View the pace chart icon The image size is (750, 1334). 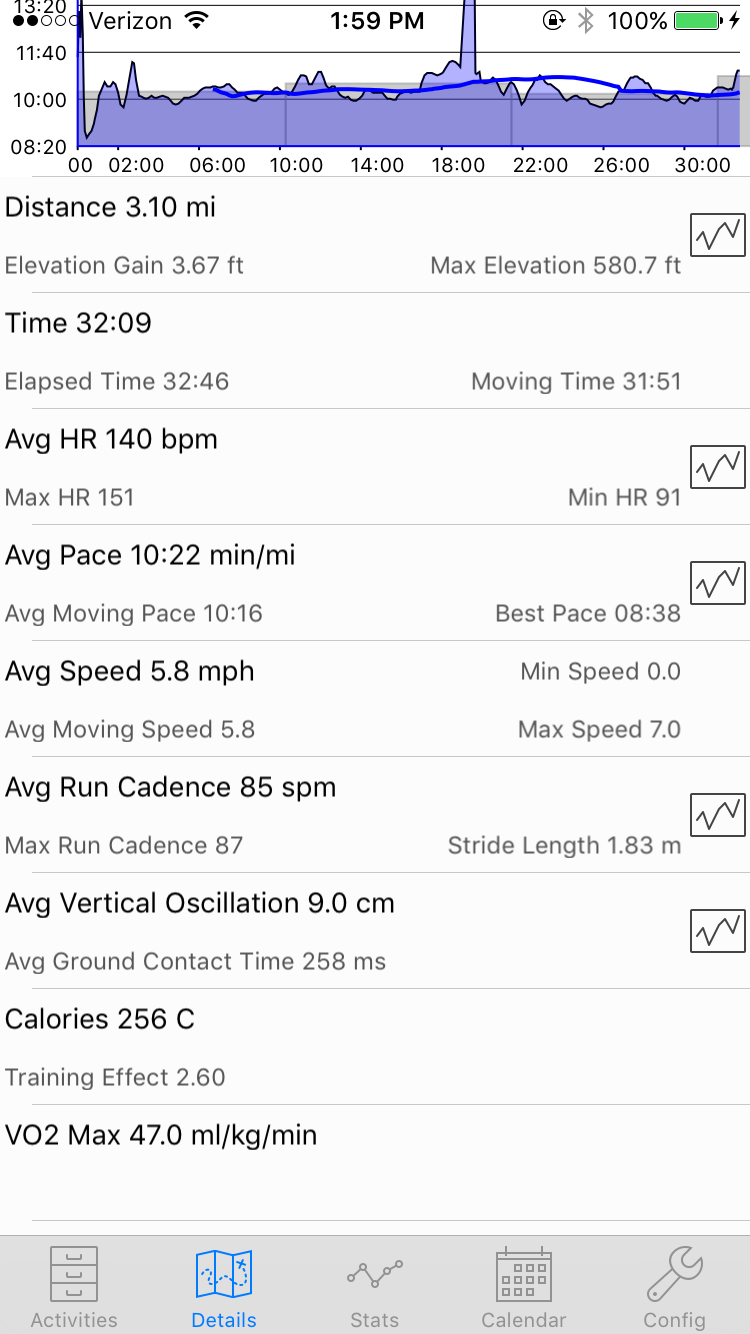click(717, 582)
